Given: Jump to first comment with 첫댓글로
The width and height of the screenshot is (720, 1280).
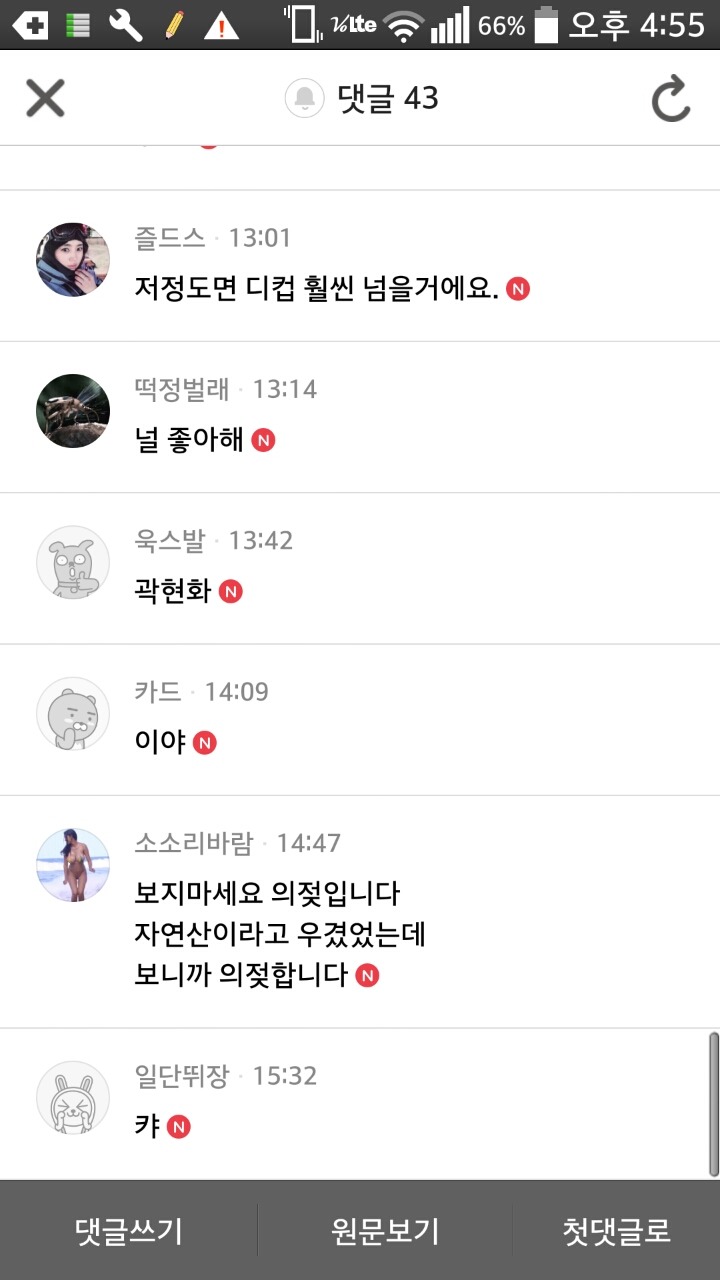Looking at the screenshot, I should click(x=614, y=1231).
